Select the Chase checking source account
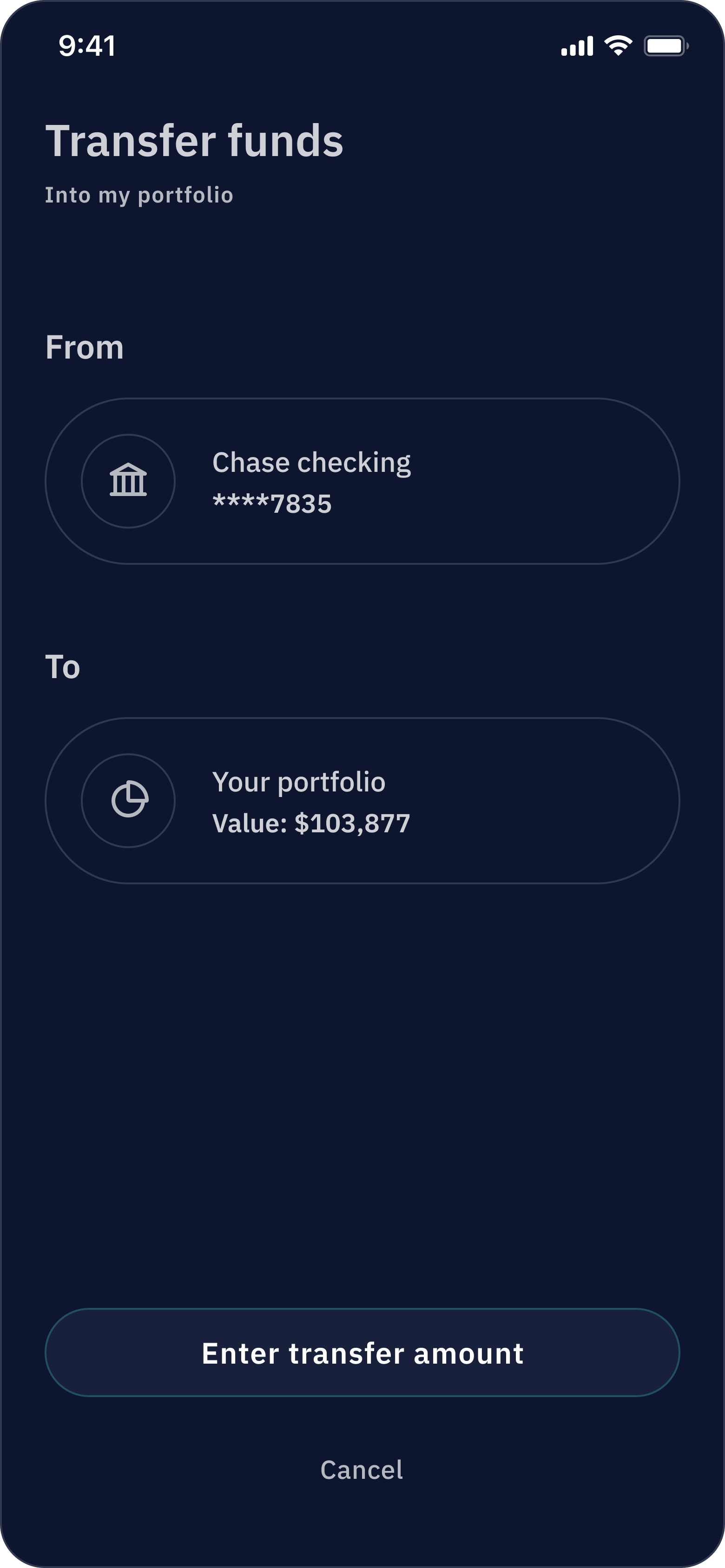The height and width of the screenshot is (1568, 725). pyautogui.click(x=362, y=481)
